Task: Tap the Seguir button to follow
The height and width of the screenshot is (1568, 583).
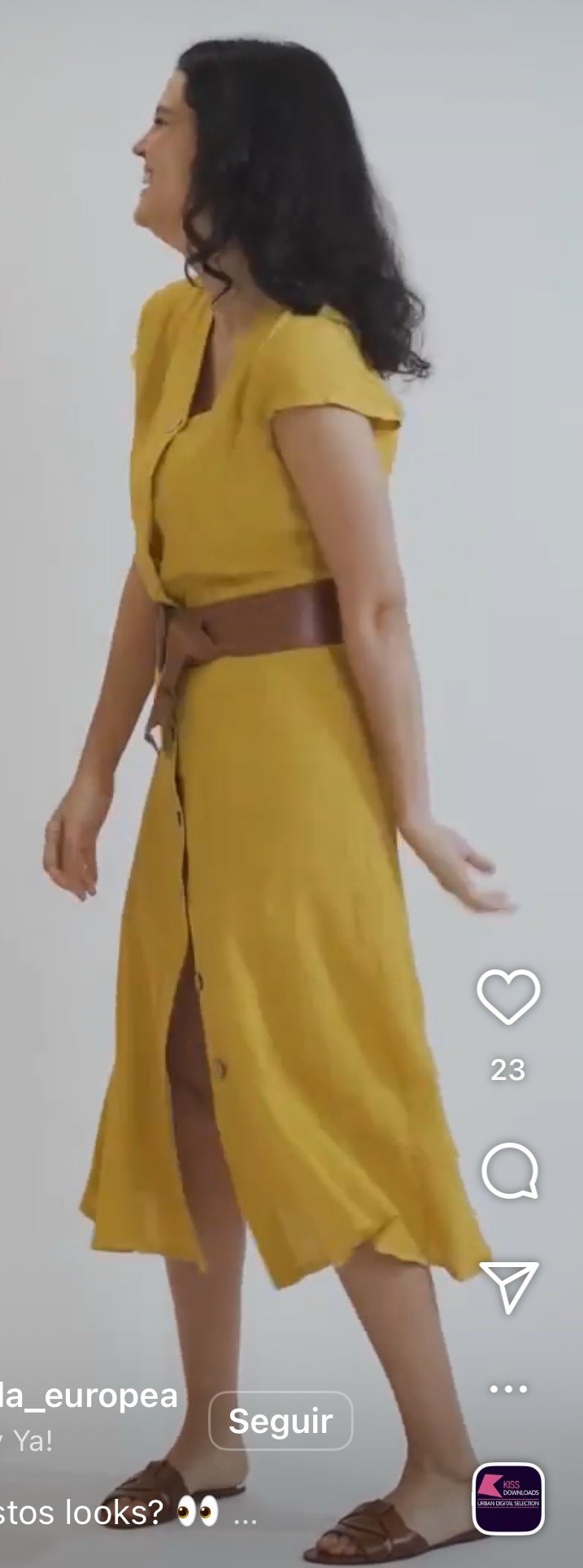Action: coord(281,1421)
